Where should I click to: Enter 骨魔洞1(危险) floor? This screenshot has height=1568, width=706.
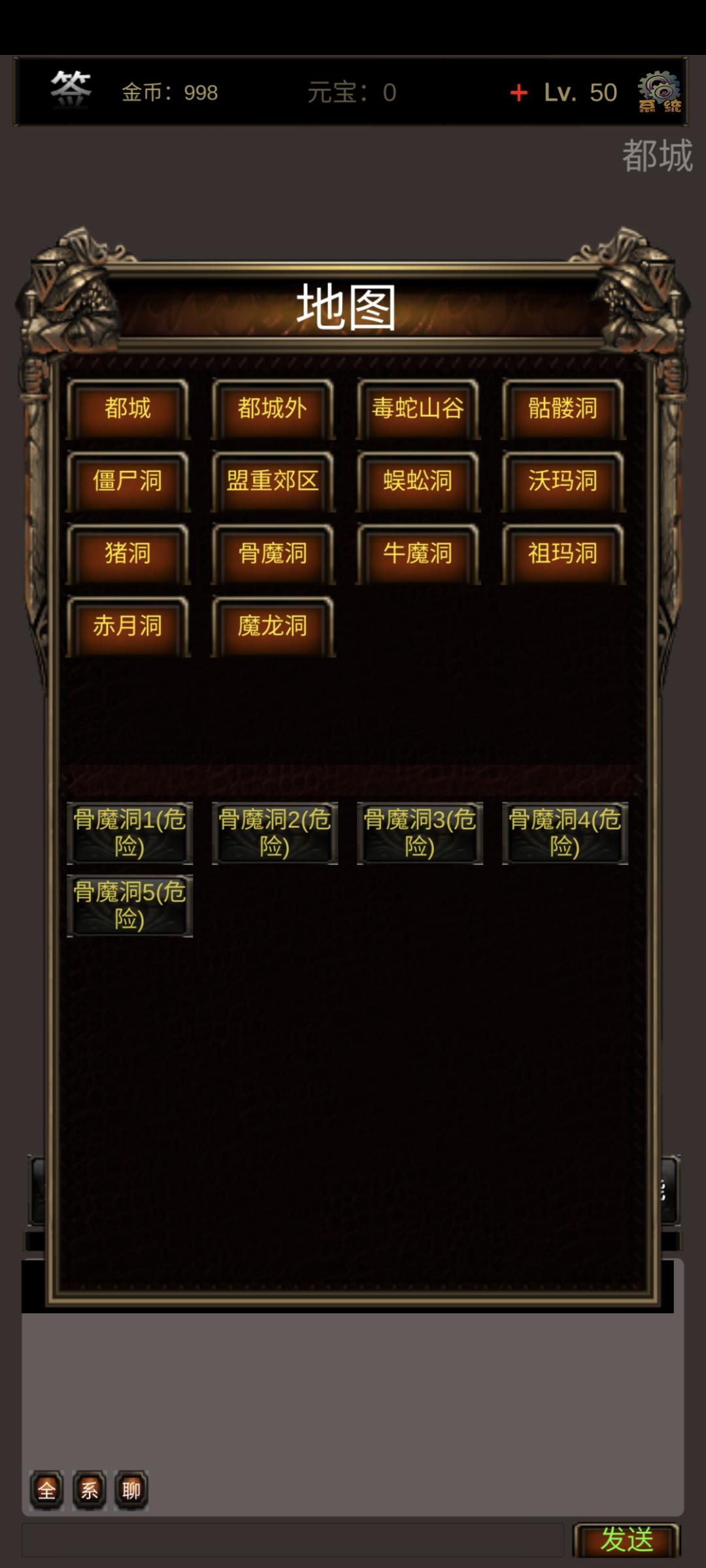tap(129, 833)
